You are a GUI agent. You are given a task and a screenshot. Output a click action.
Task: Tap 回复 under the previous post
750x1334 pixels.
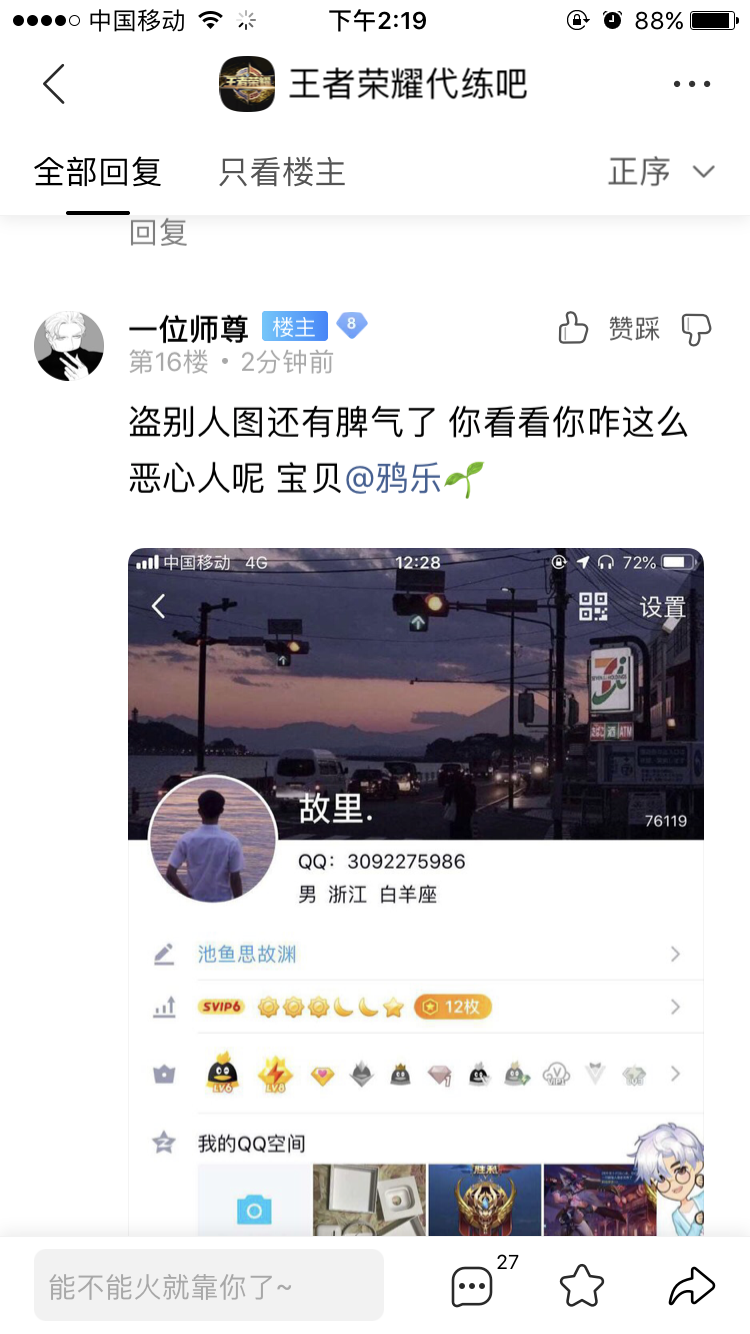tap(158, 232)
